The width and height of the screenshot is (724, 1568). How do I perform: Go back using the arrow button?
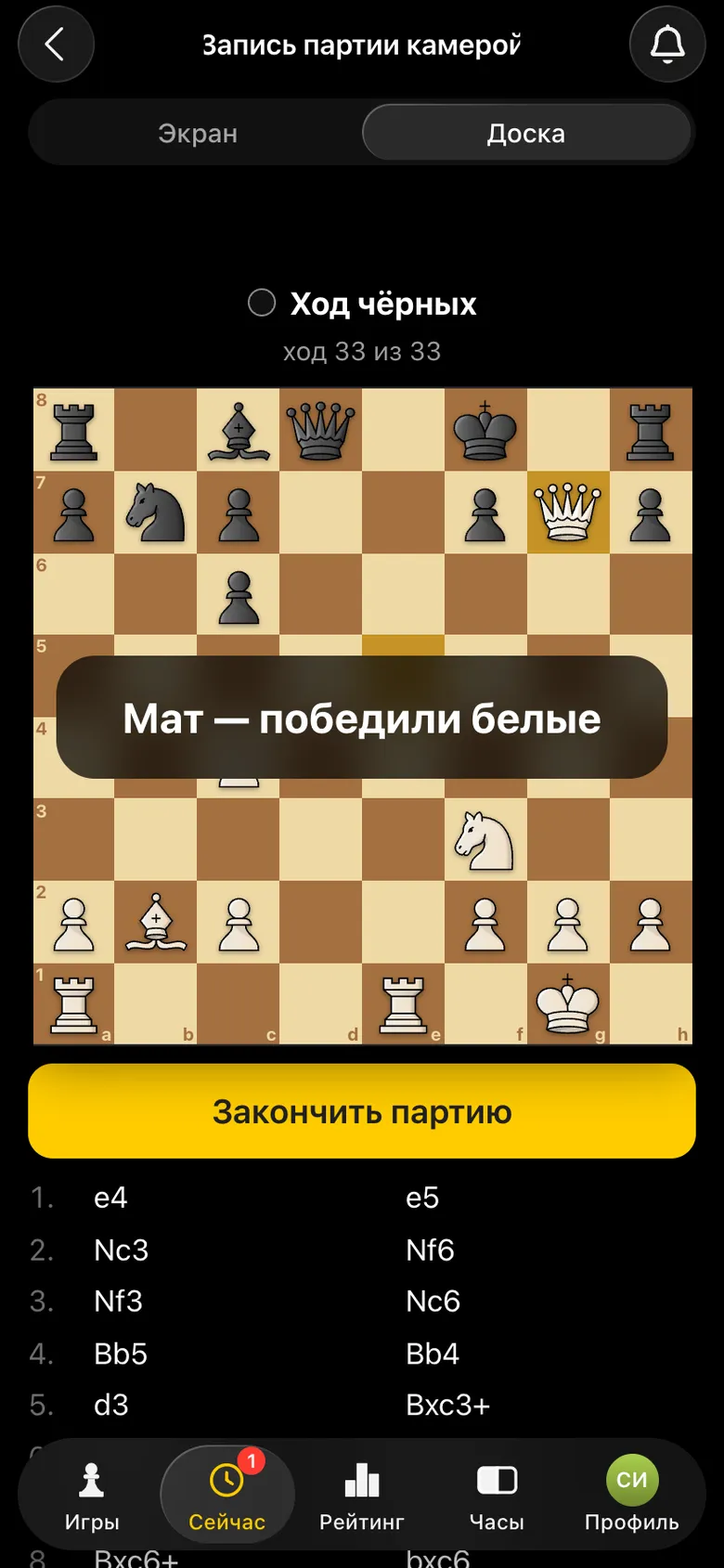[x=56, y=44]
